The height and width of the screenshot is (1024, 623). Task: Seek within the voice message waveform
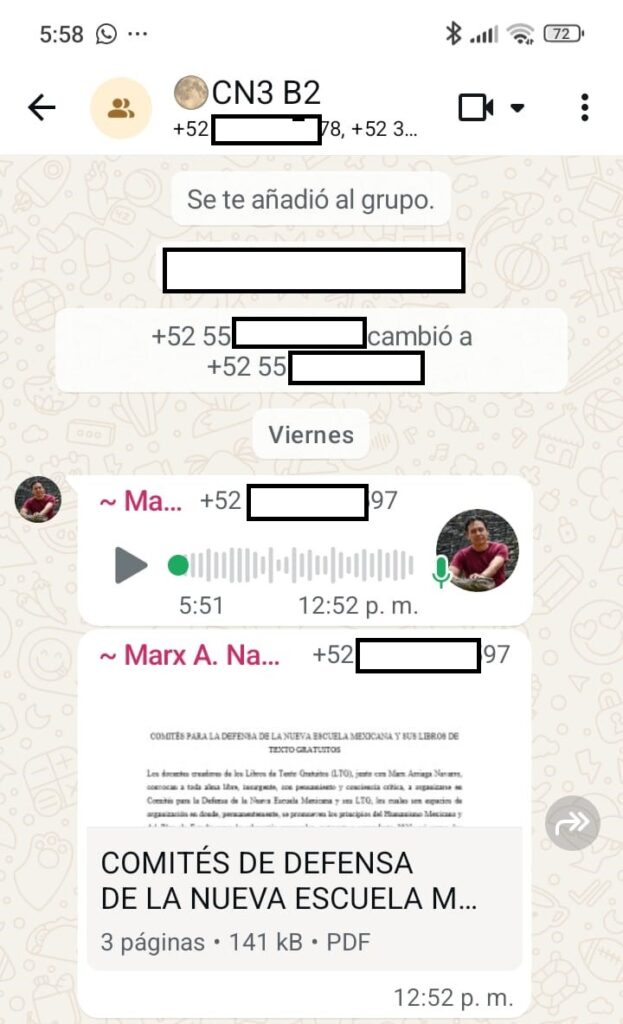(300, 565)
